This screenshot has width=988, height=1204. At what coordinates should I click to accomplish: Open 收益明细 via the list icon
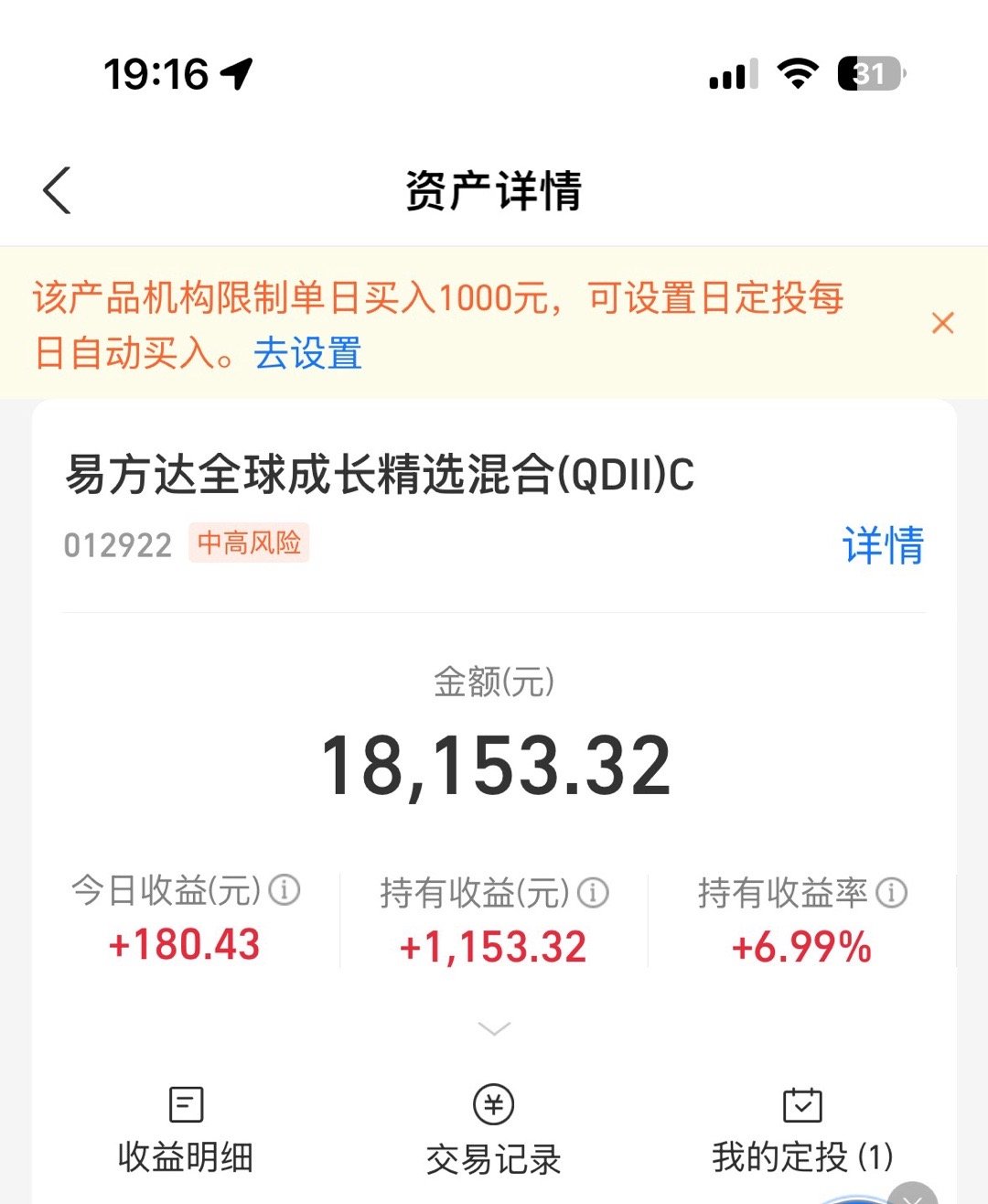184,1104
